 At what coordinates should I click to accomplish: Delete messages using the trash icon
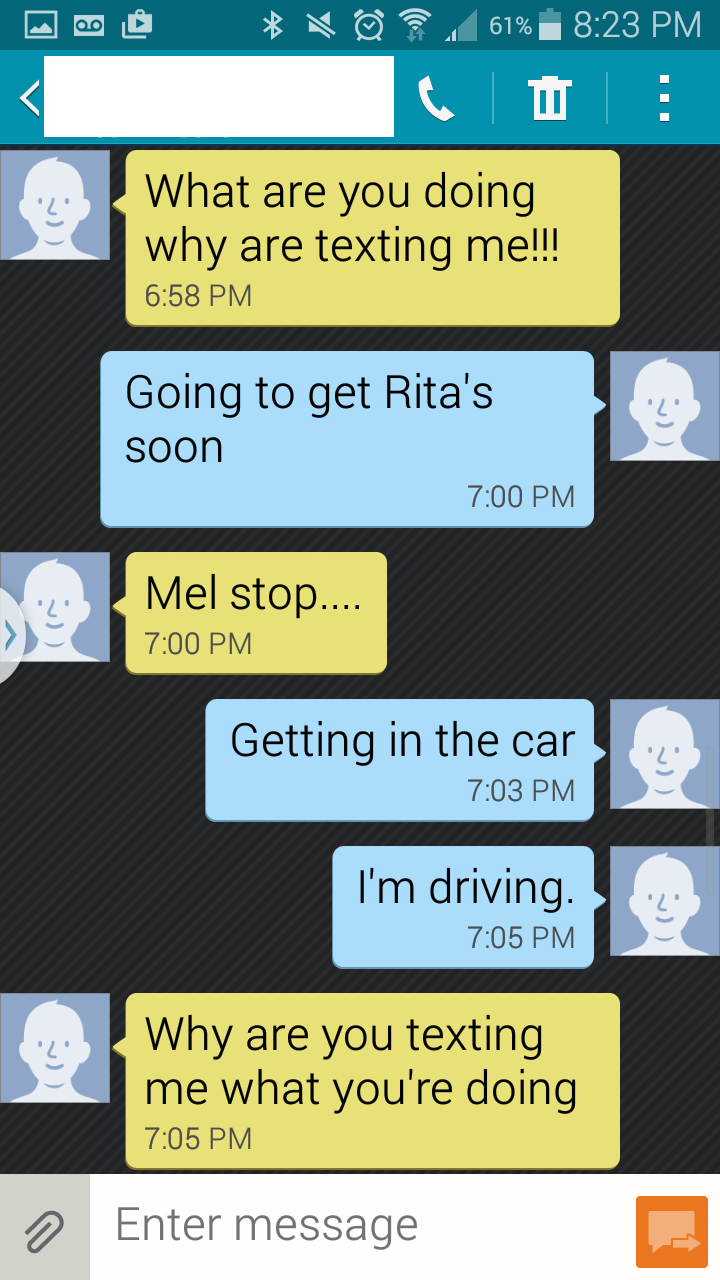pos(549,99)
